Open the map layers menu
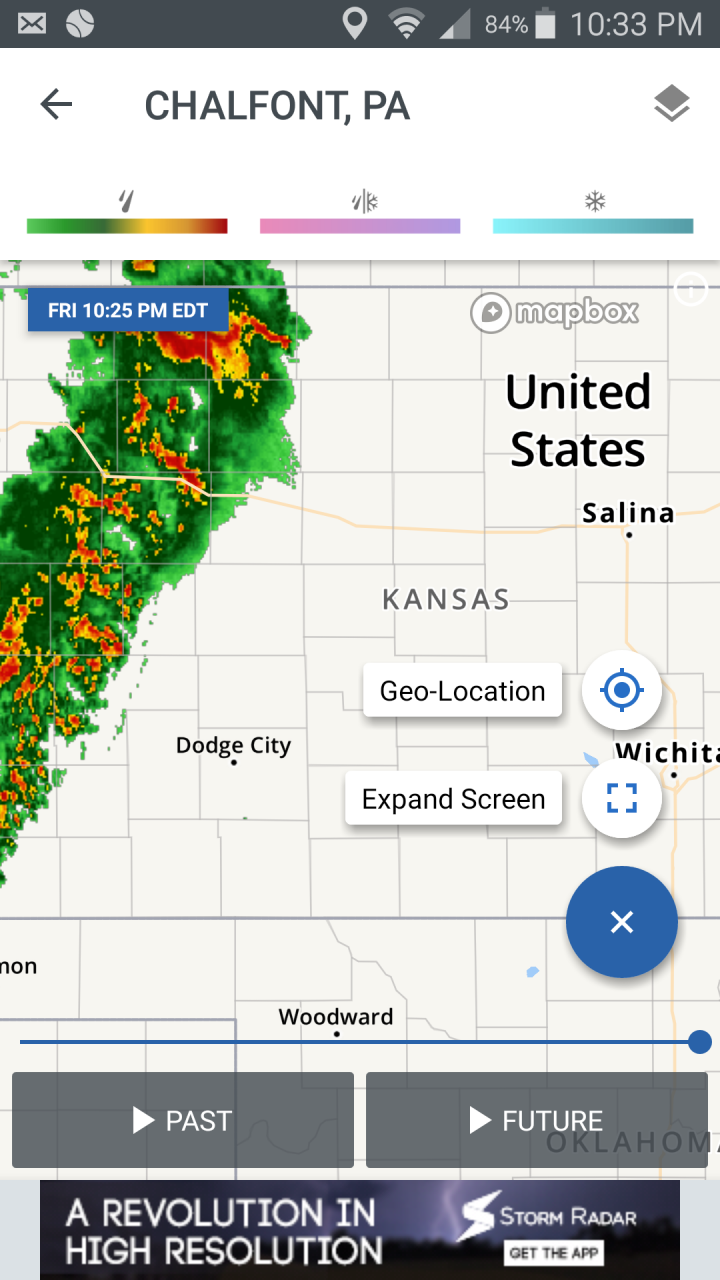 point(672,104)
